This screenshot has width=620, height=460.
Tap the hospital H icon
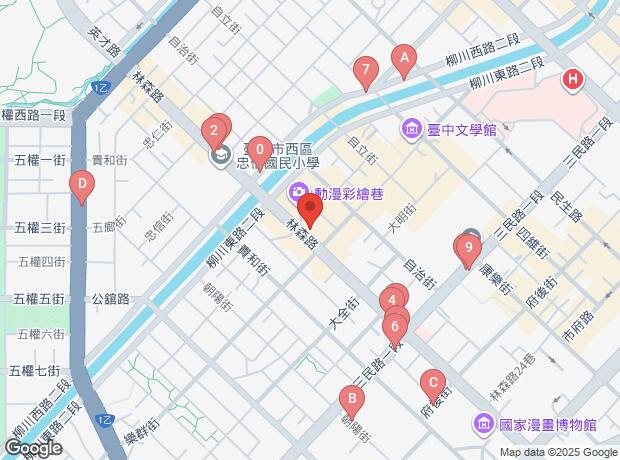572,79
